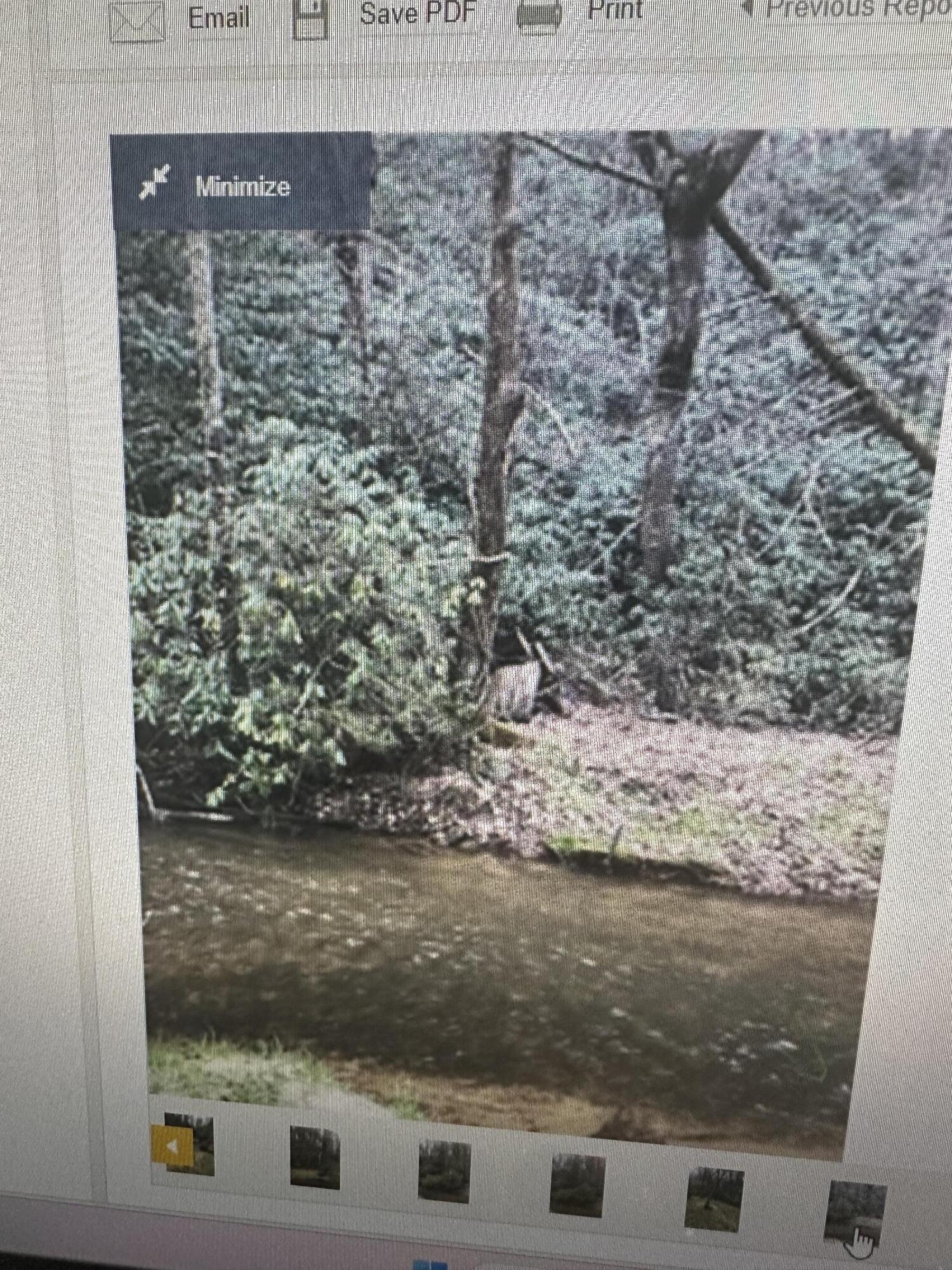952x1270 pixels.
Task: Minimize the enlarged photo
Action: tap(241, 185)
